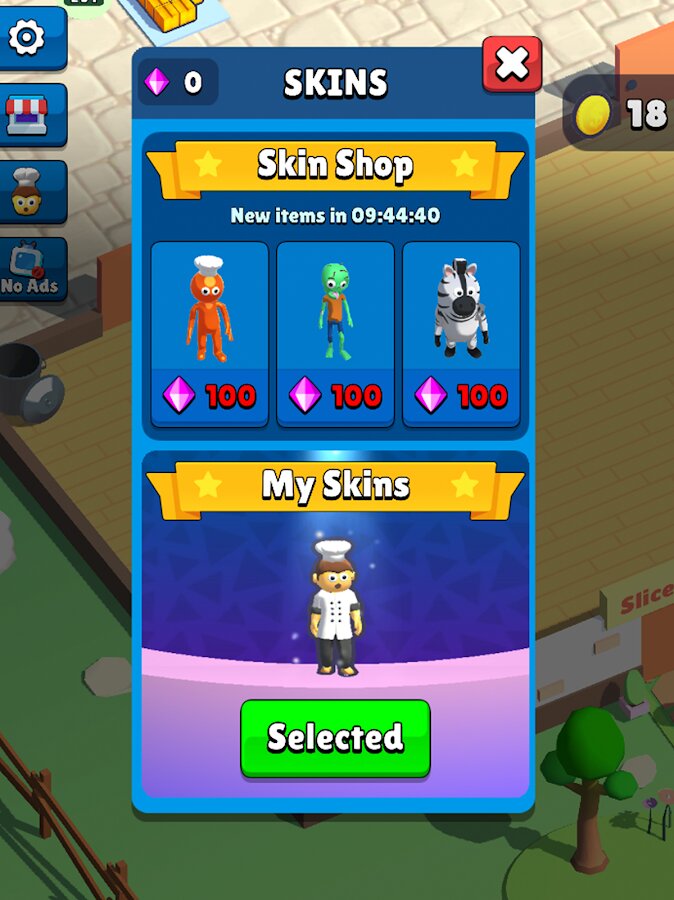Image resolution: width=674 pixels, height=900 pixels.
Task: Close the Skins dialog
Action: pos(511,64)
